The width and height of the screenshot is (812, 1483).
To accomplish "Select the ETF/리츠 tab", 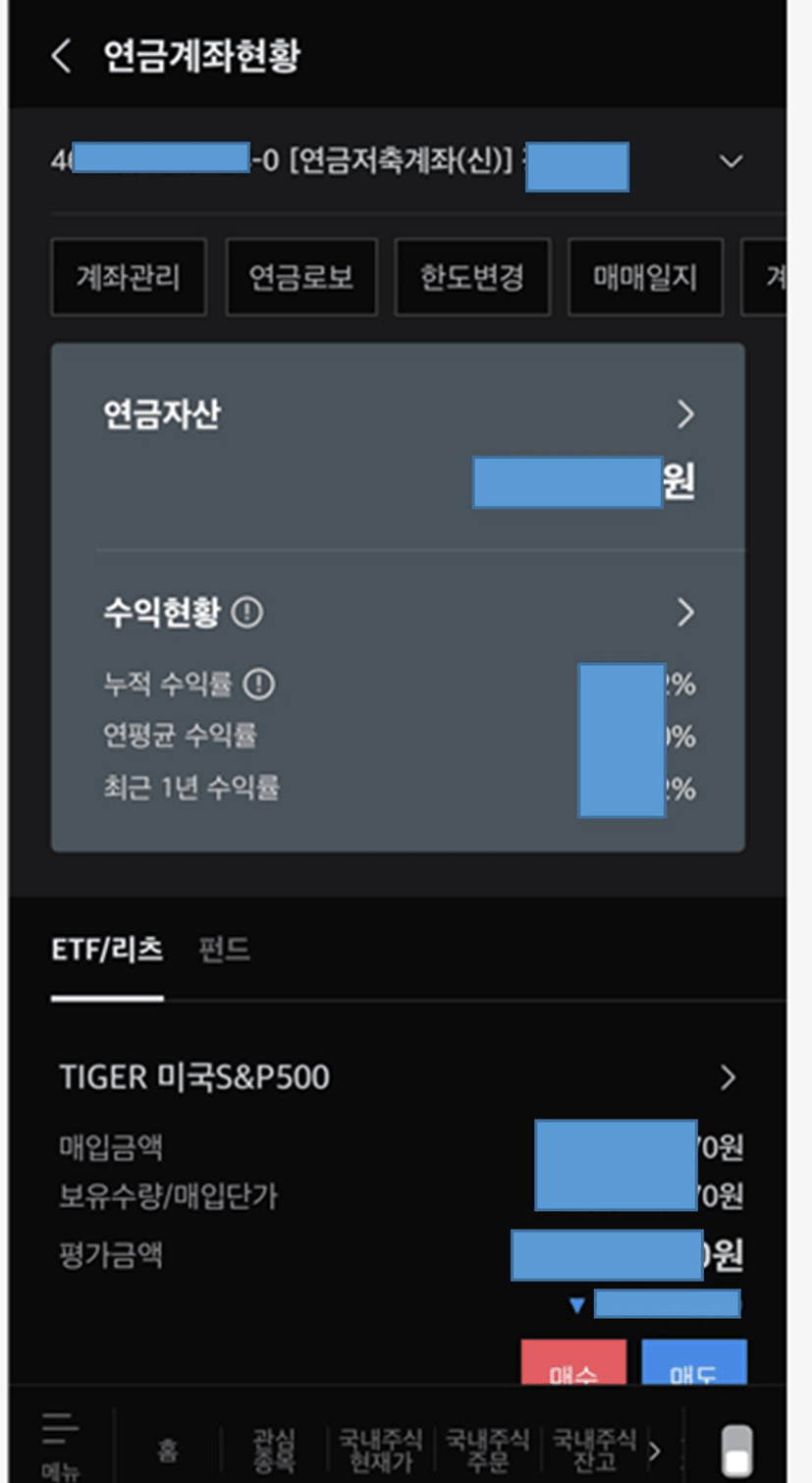I will point(107,950).
